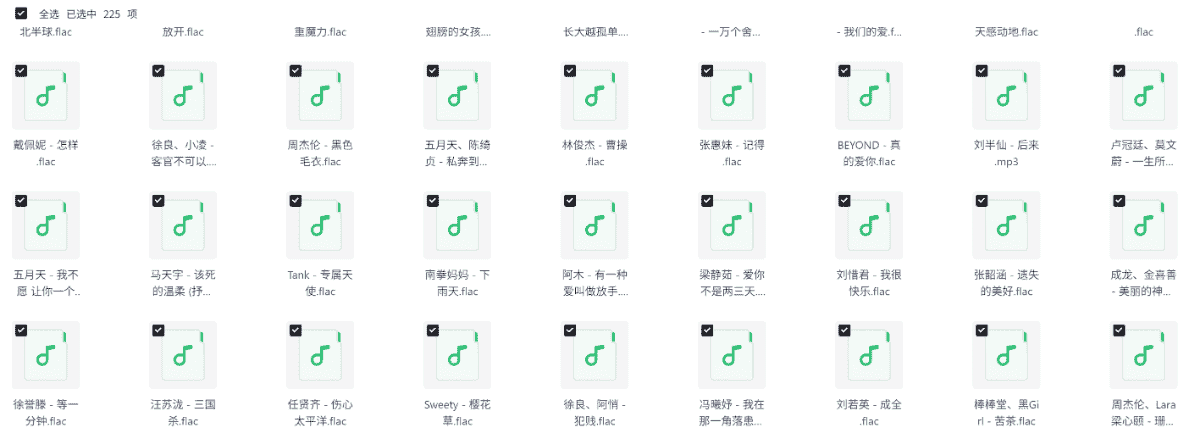This screenshot has height=433, width=1200.
Task: Uncheck the 戴佩妮 - 怎样.flac file
Action: pyautogui.click(x=21, y=71)
